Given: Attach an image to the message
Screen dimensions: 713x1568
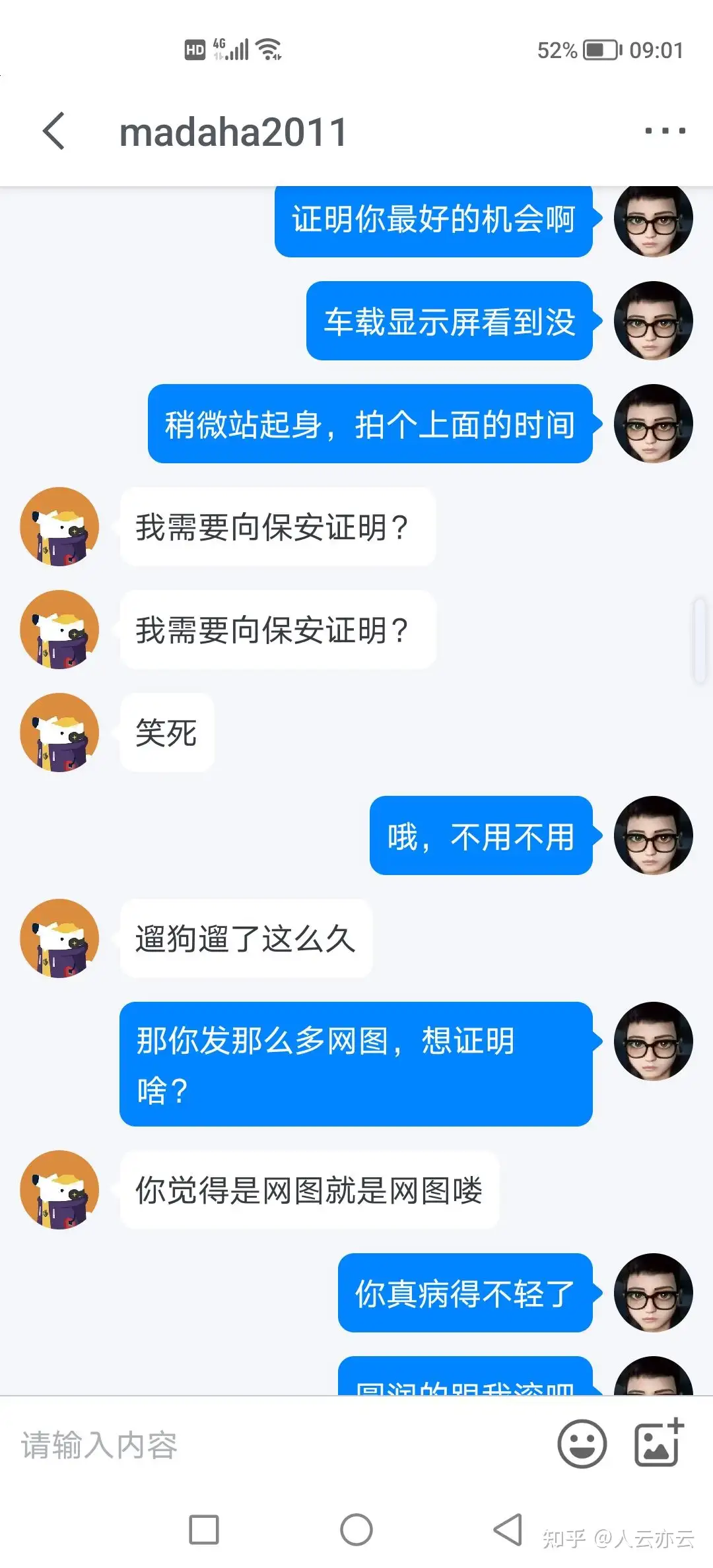Looking at the screenshot, I should tap(658, 1443).
